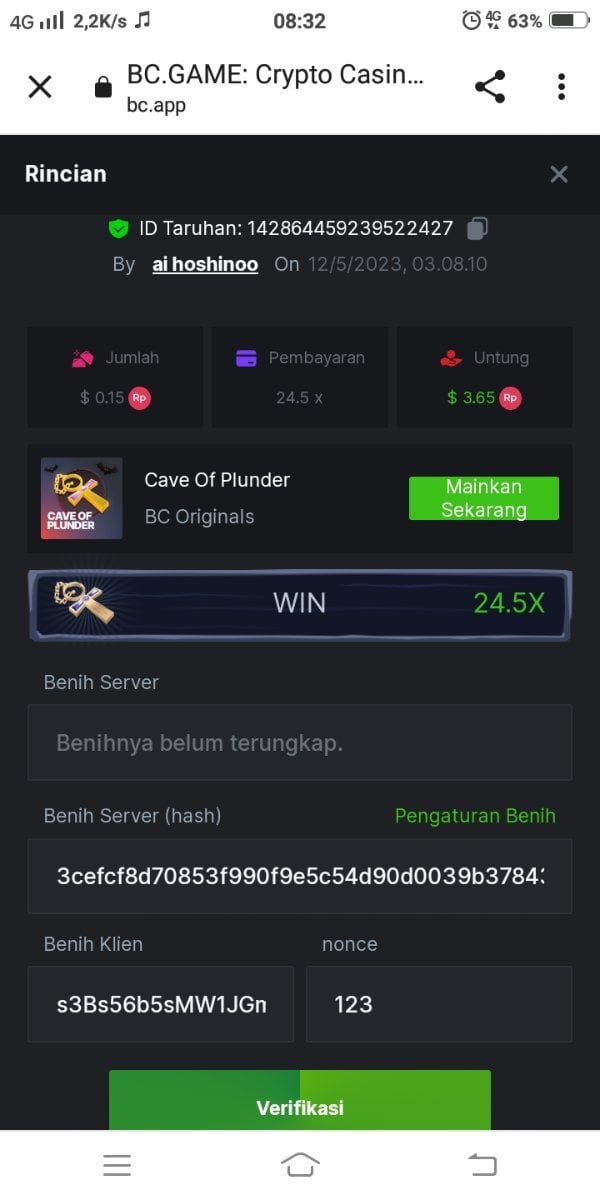600x1200 pixels.
Task: Tap the Benih Klien field
Action: tap(161, 1004)
